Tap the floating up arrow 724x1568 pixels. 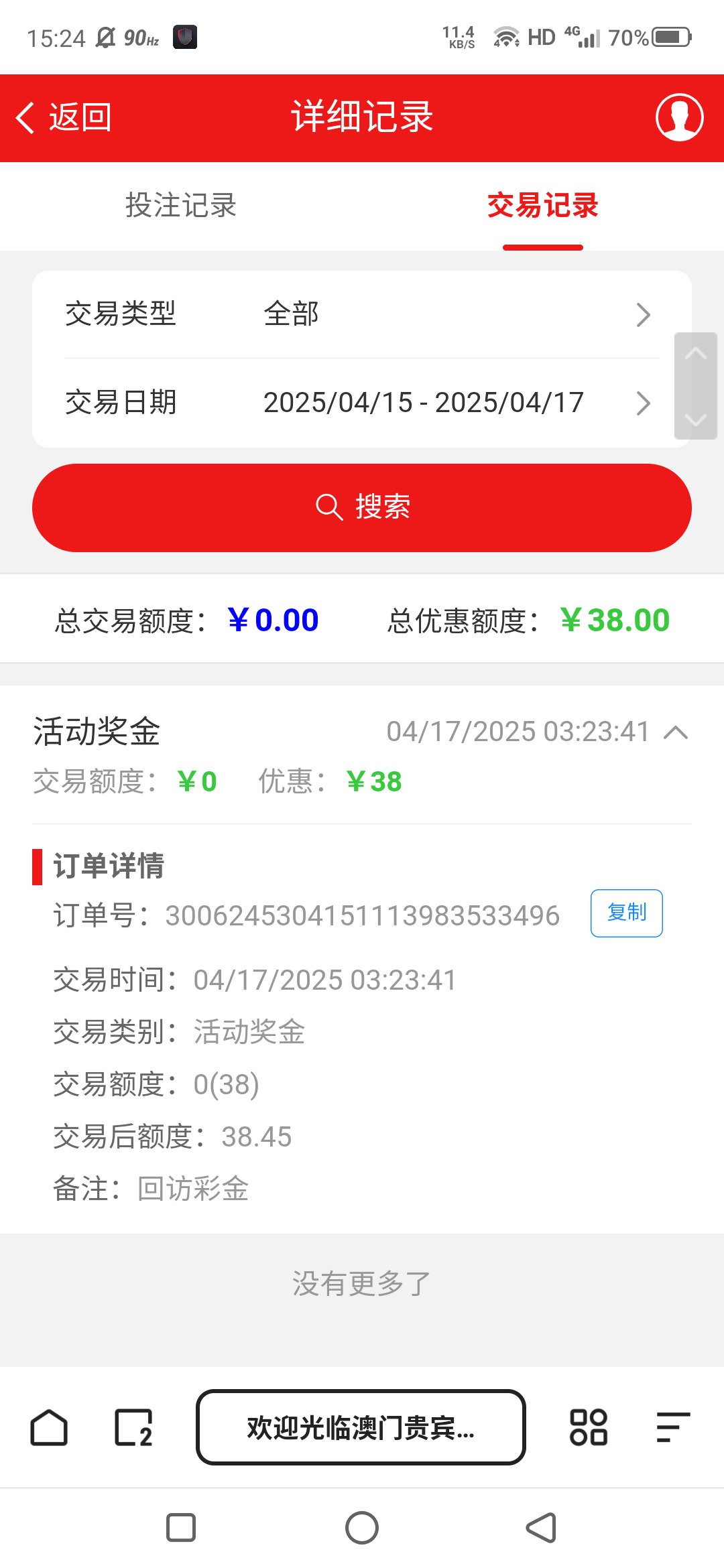tap(696, 353)
